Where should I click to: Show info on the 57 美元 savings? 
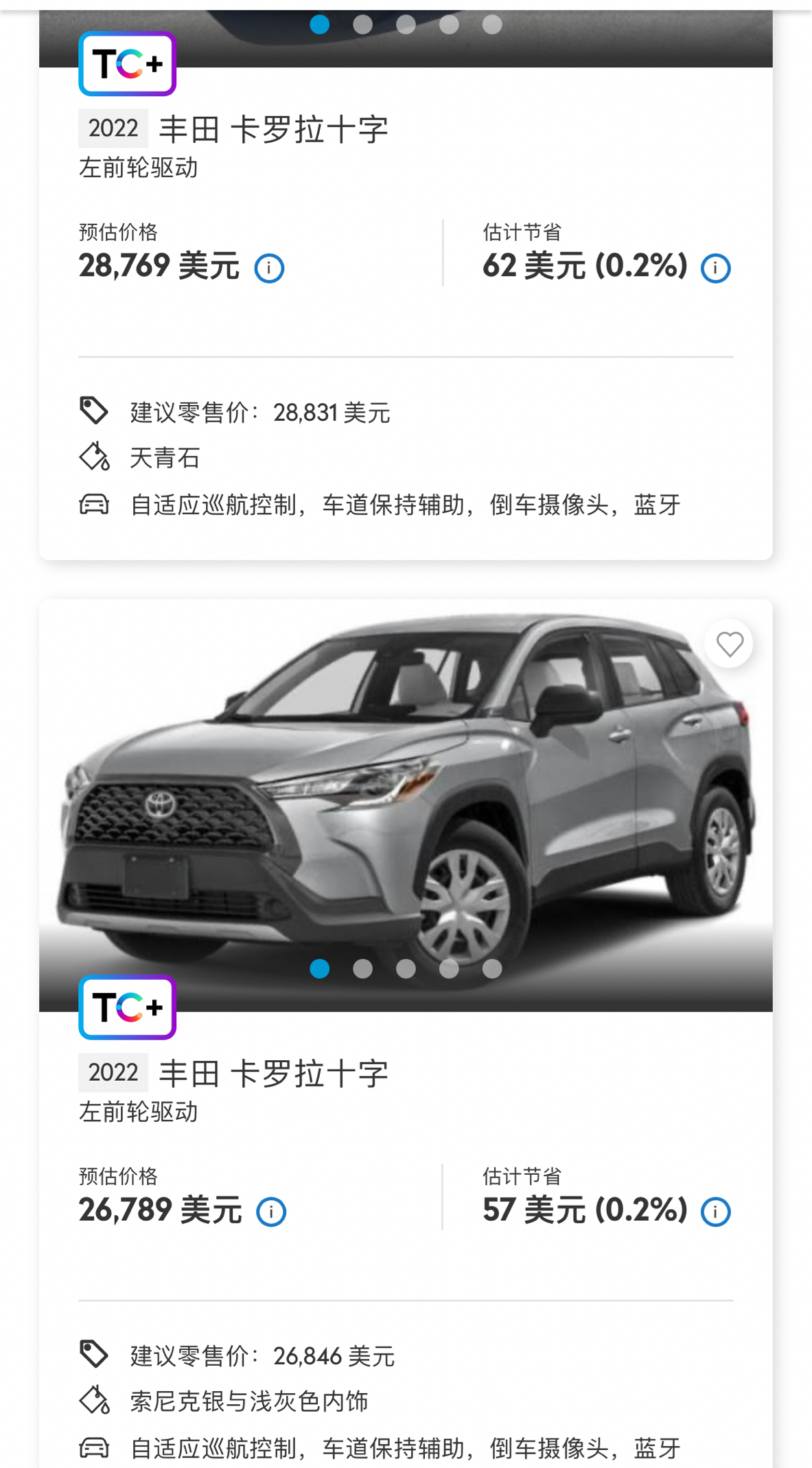click(715, 1212)
